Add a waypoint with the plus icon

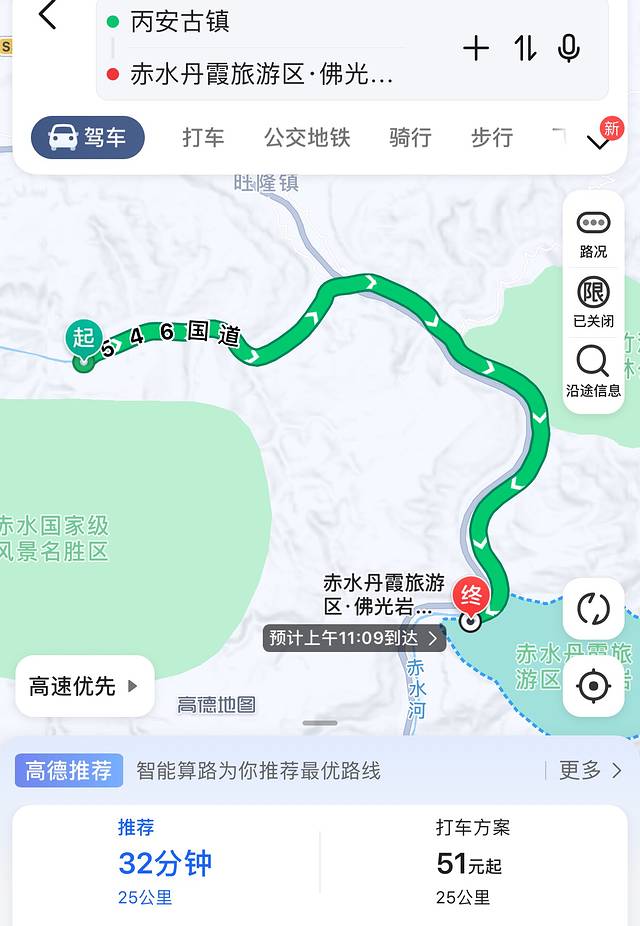[476, 48]
